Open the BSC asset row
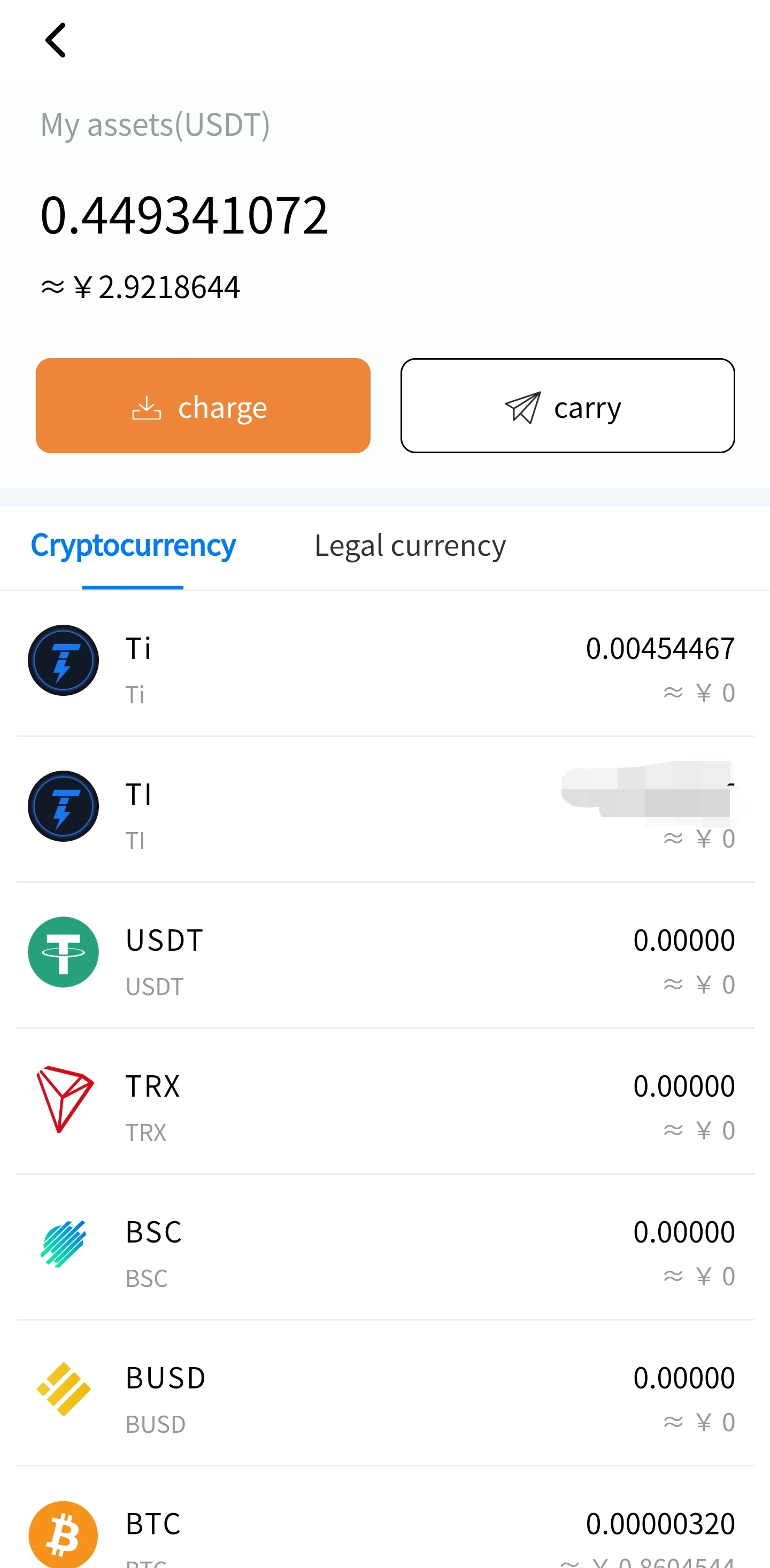 385,1247
